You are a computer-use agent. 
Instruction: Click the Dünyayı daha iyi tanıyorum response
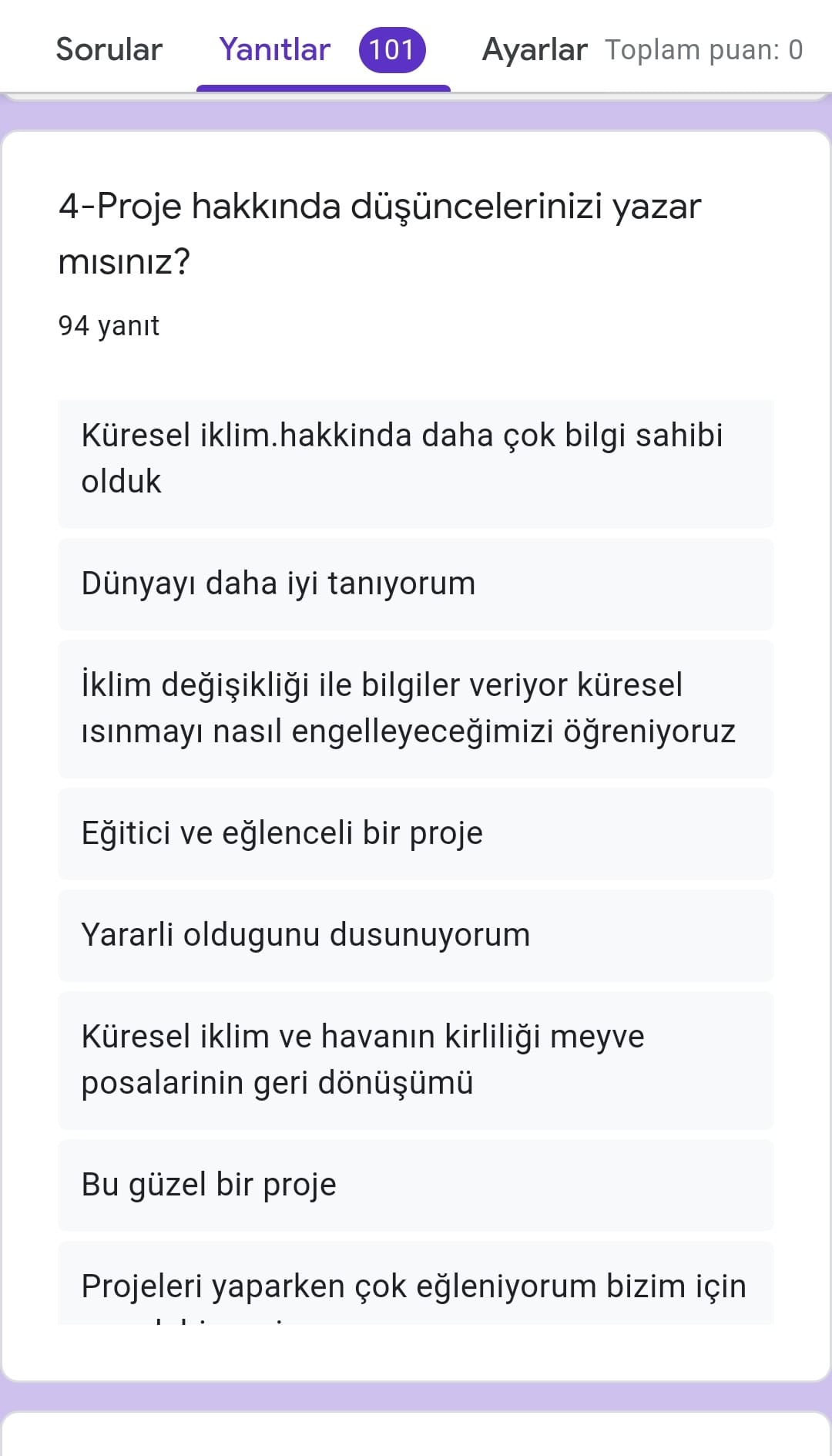coord(416,583)
